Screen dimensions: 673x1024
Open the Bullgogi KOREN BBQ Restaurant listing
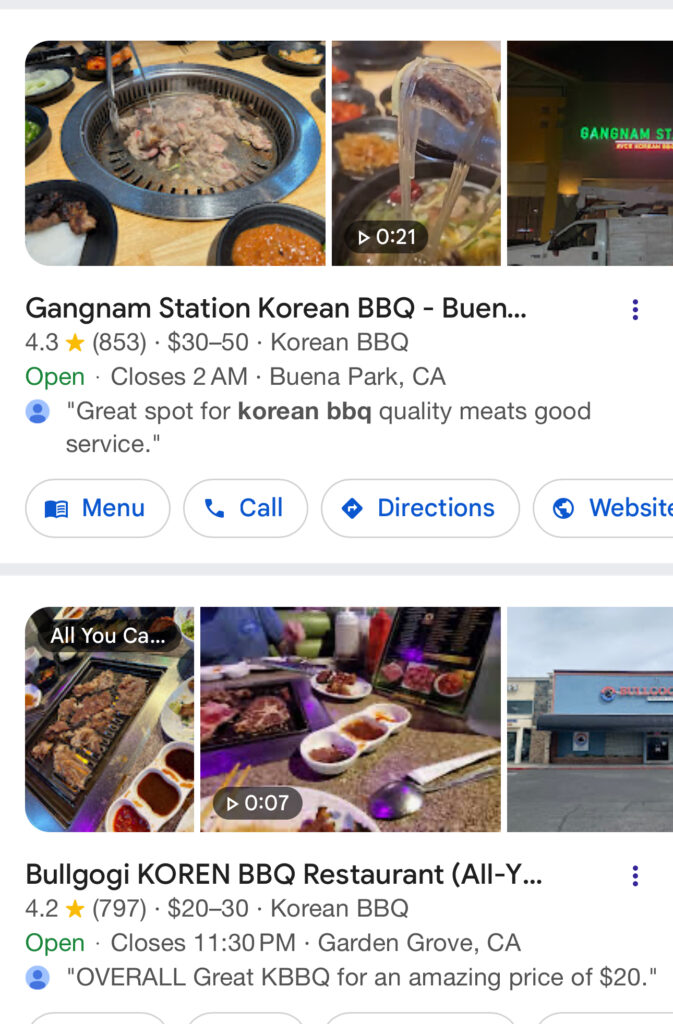point(283,874)
